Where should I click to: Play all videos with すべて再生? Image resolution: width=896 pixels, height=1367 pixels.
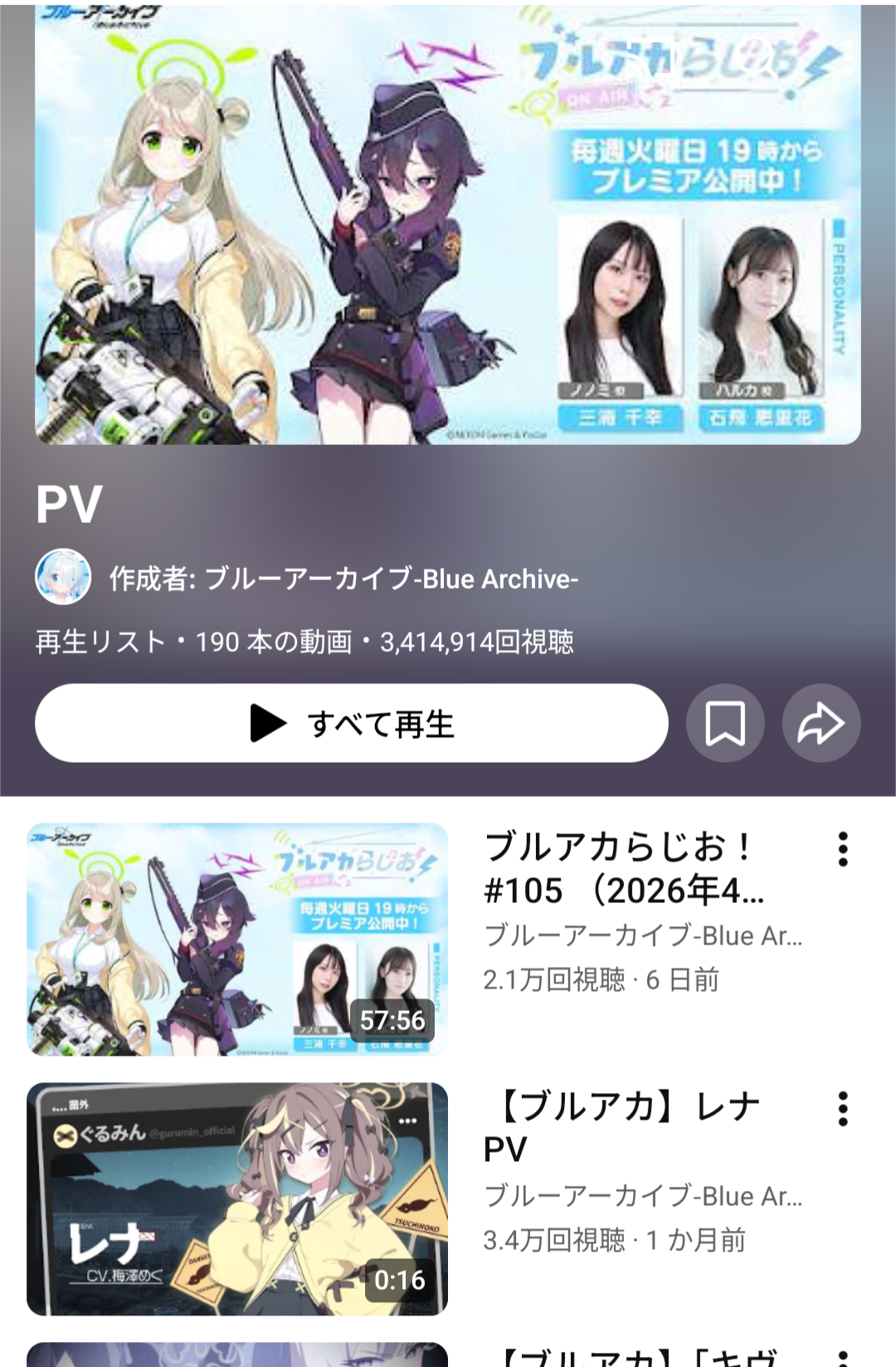coord(352,723)
